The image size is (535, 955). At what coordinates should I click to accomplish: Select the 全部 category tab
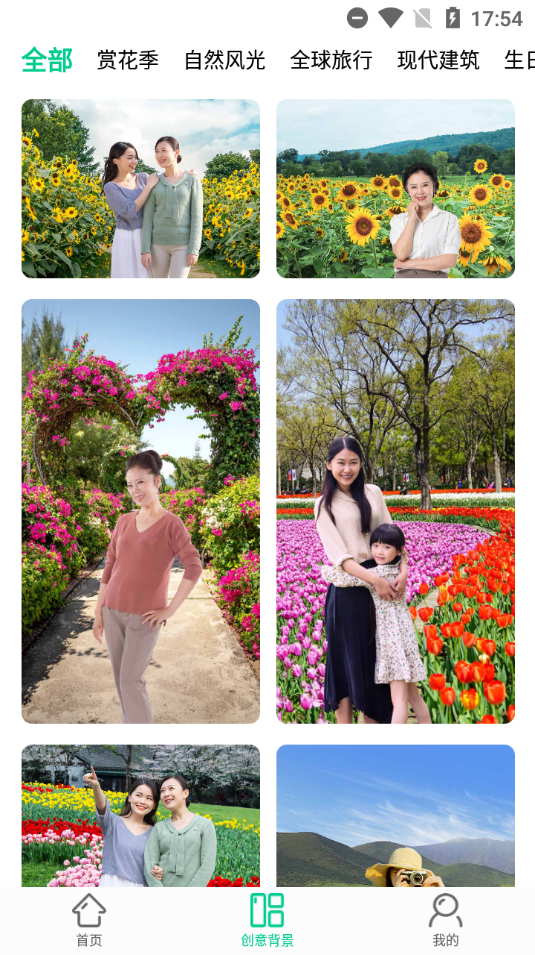48,60
